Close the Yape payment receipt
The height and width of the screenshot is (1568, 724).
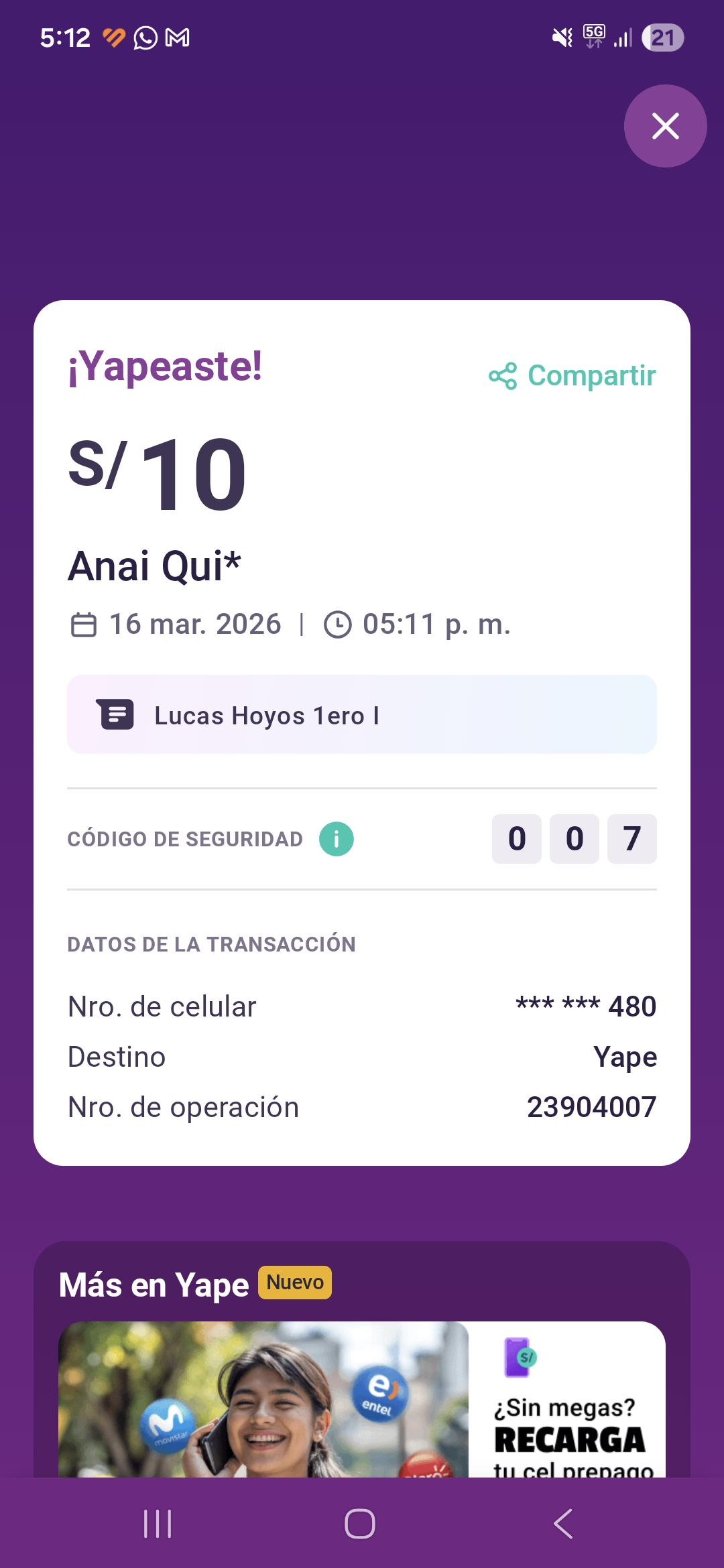[665, 126]
